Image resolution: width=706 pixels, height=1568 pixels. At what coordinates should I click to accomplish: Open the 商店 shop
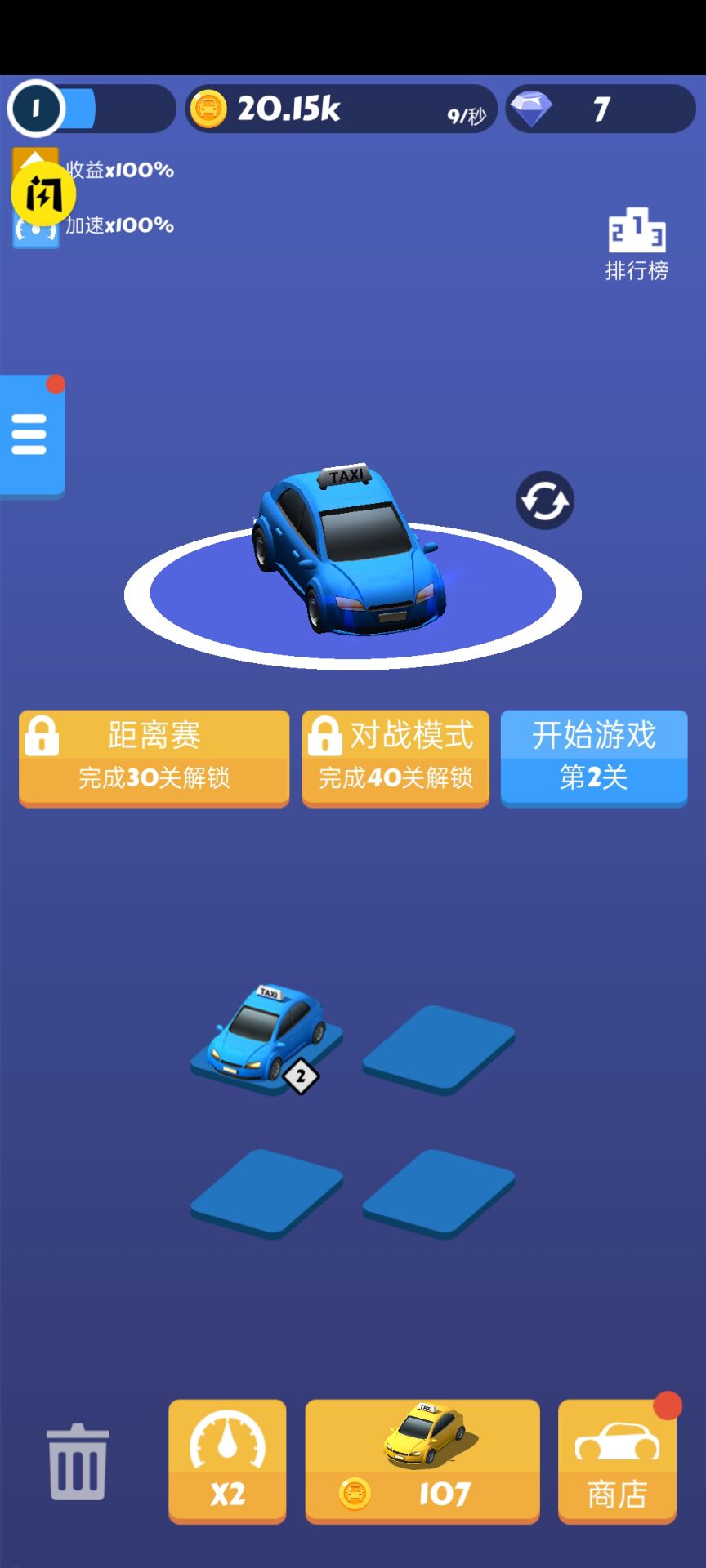617,1462
